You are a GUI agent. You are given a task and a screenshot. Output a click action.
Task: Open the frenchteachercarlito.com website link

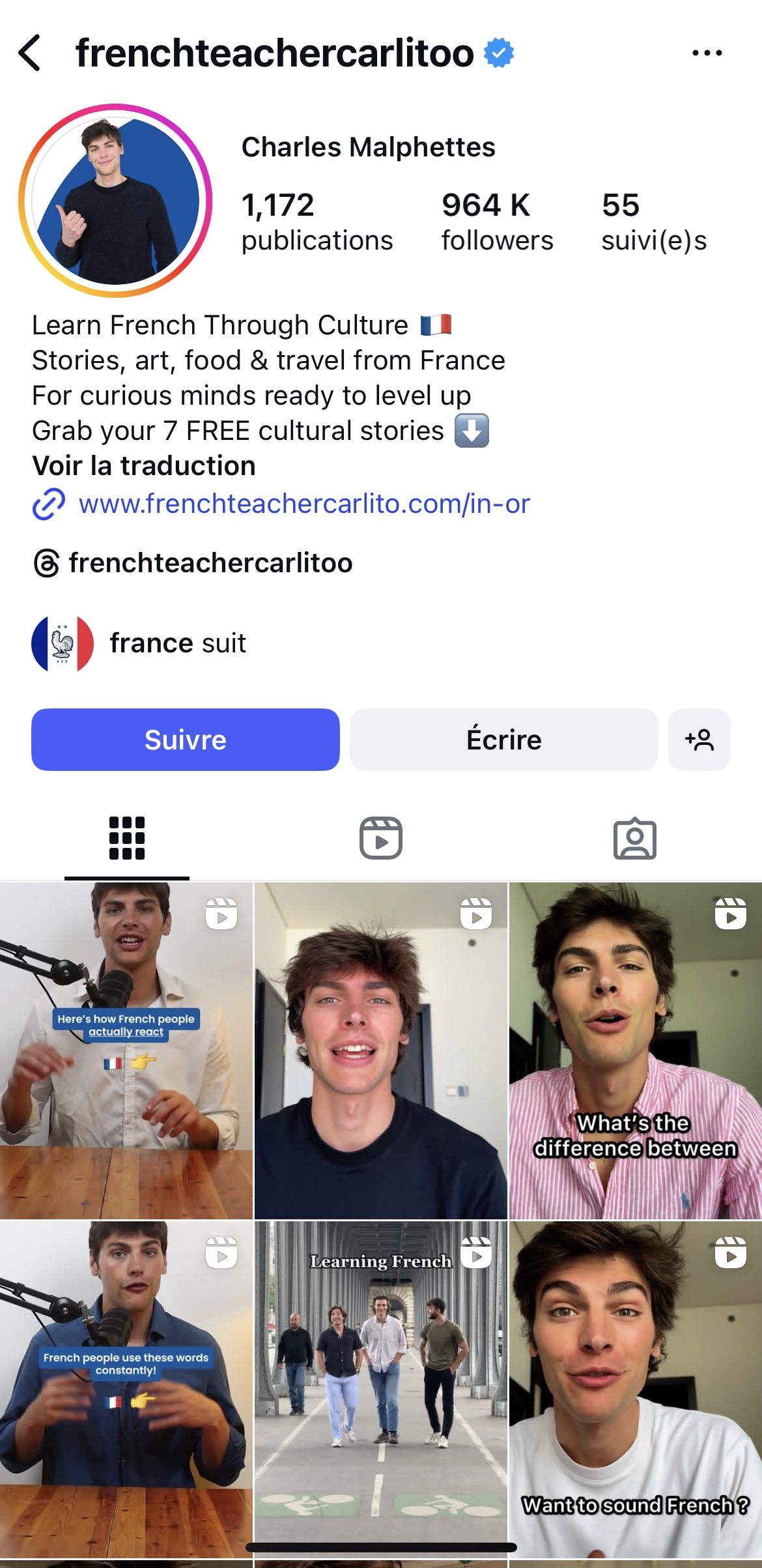coord(304,504)
